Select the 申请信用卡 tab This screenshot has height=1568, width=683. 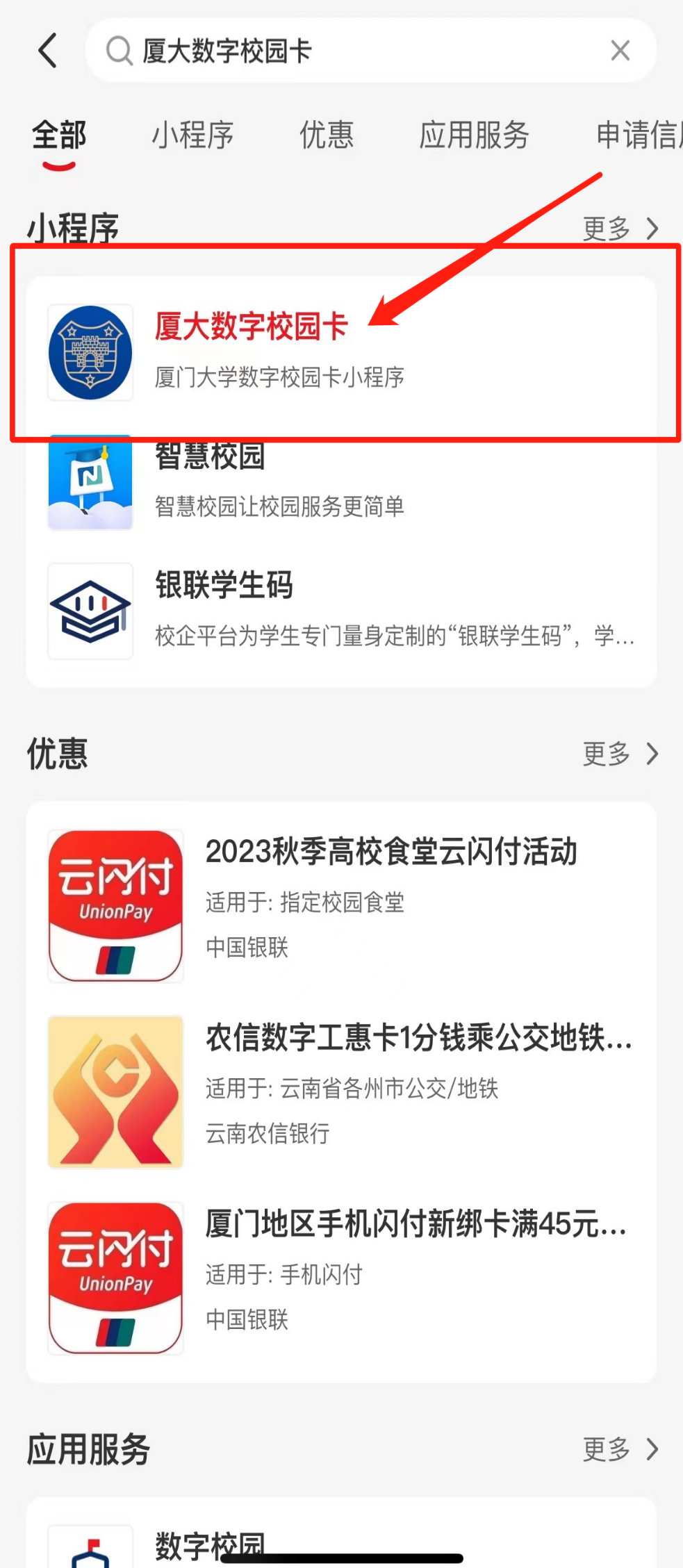click(638, 135)
